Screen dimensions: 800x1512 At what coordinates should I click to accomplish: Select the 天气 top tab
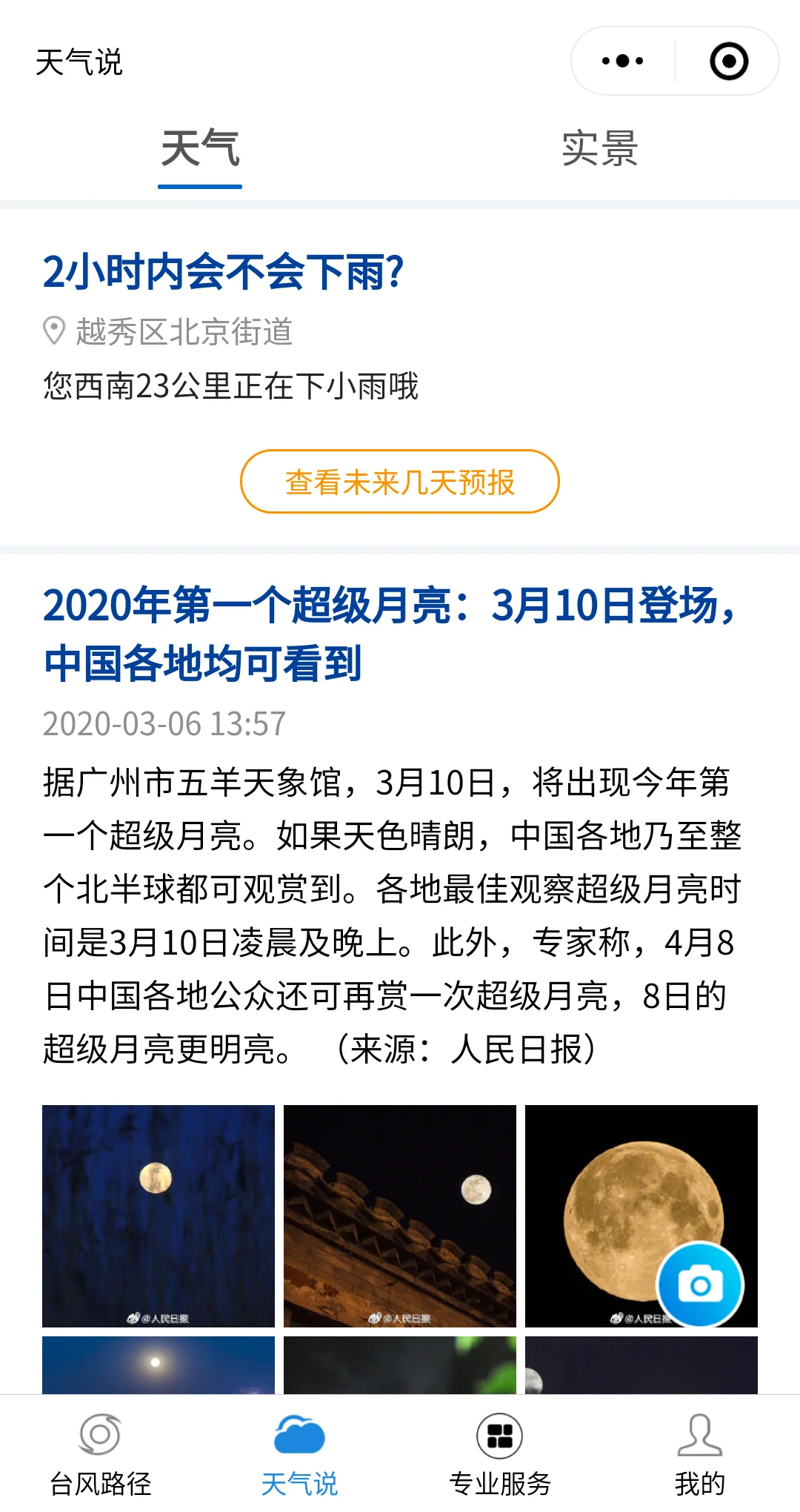[x=200, y=148]
